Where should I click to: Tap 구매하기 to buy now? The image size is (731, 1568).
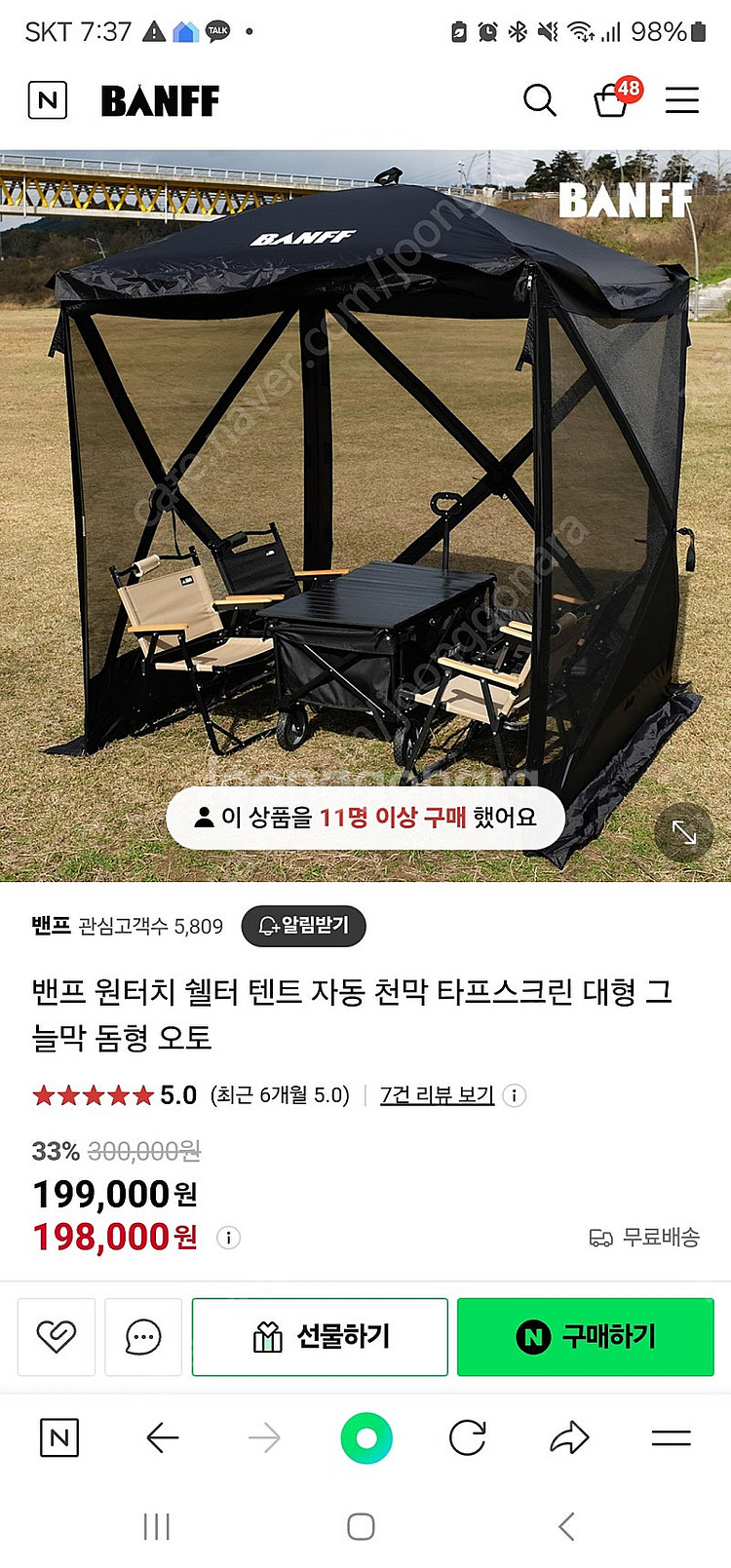[585, 1336]
